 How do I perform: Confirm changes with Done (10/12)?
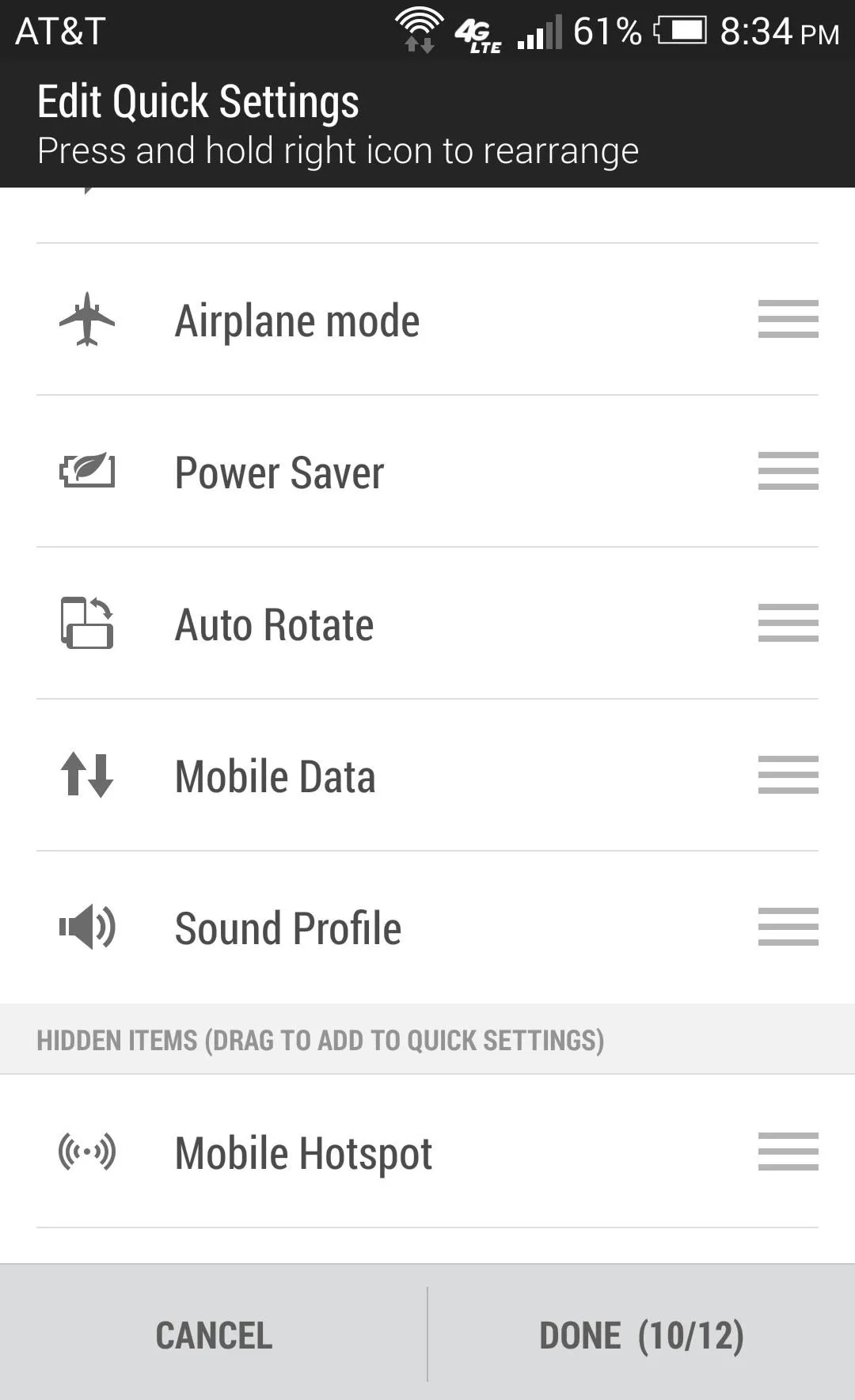(x=641, y=1334)
